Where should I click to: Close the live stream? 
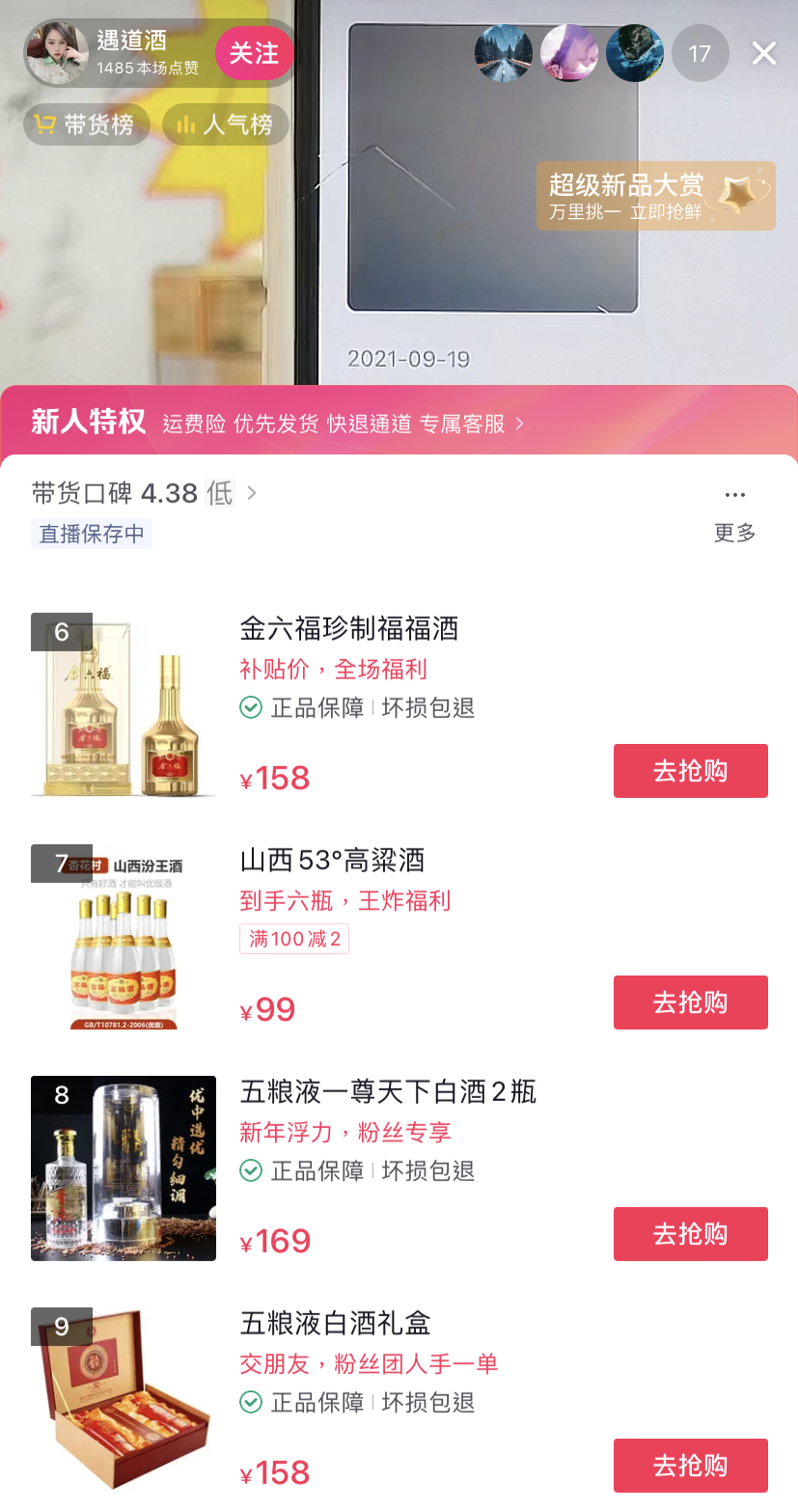763,53
